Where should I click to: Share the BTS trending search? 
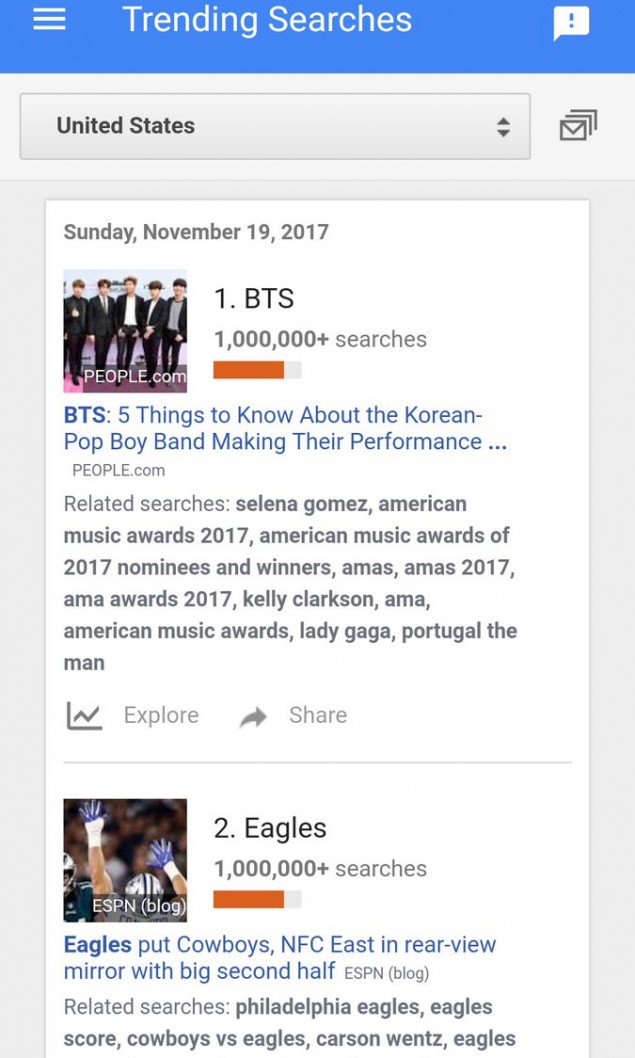pyautogui.click(x=294, y=715)
